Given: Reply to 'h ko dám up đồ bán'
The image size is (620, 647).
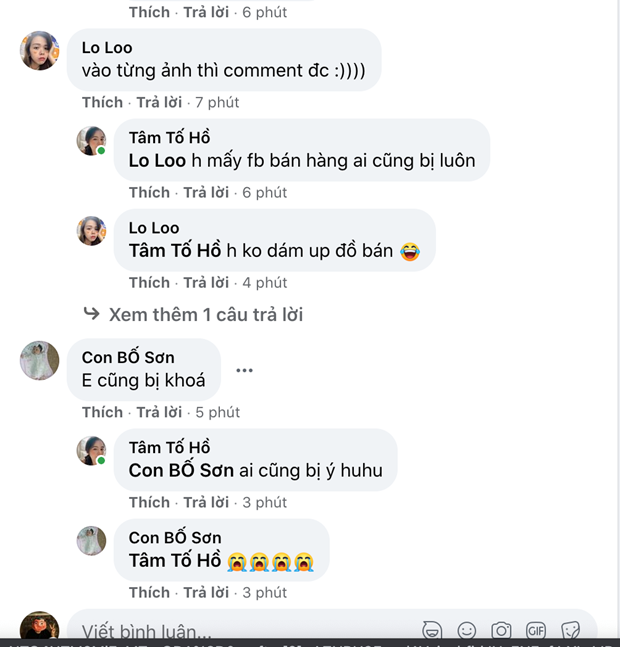Looking at the screenshot, I should [x=206, y=282].
